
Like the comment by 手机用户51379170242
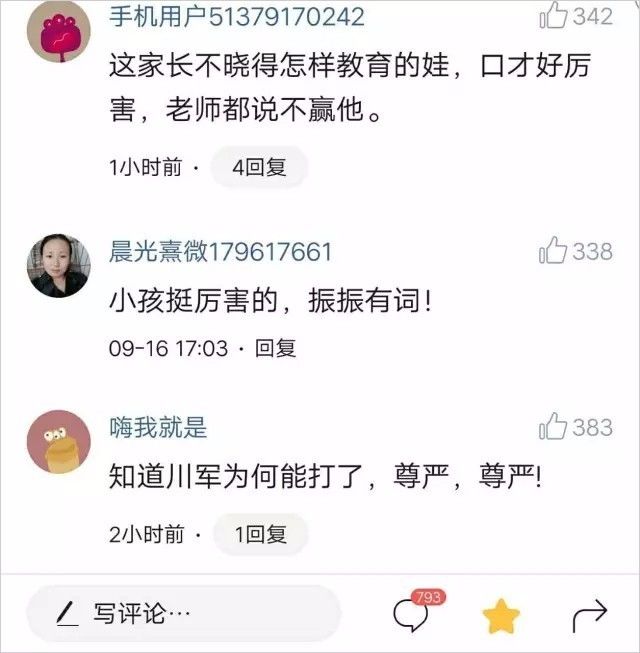click(554, 16)
